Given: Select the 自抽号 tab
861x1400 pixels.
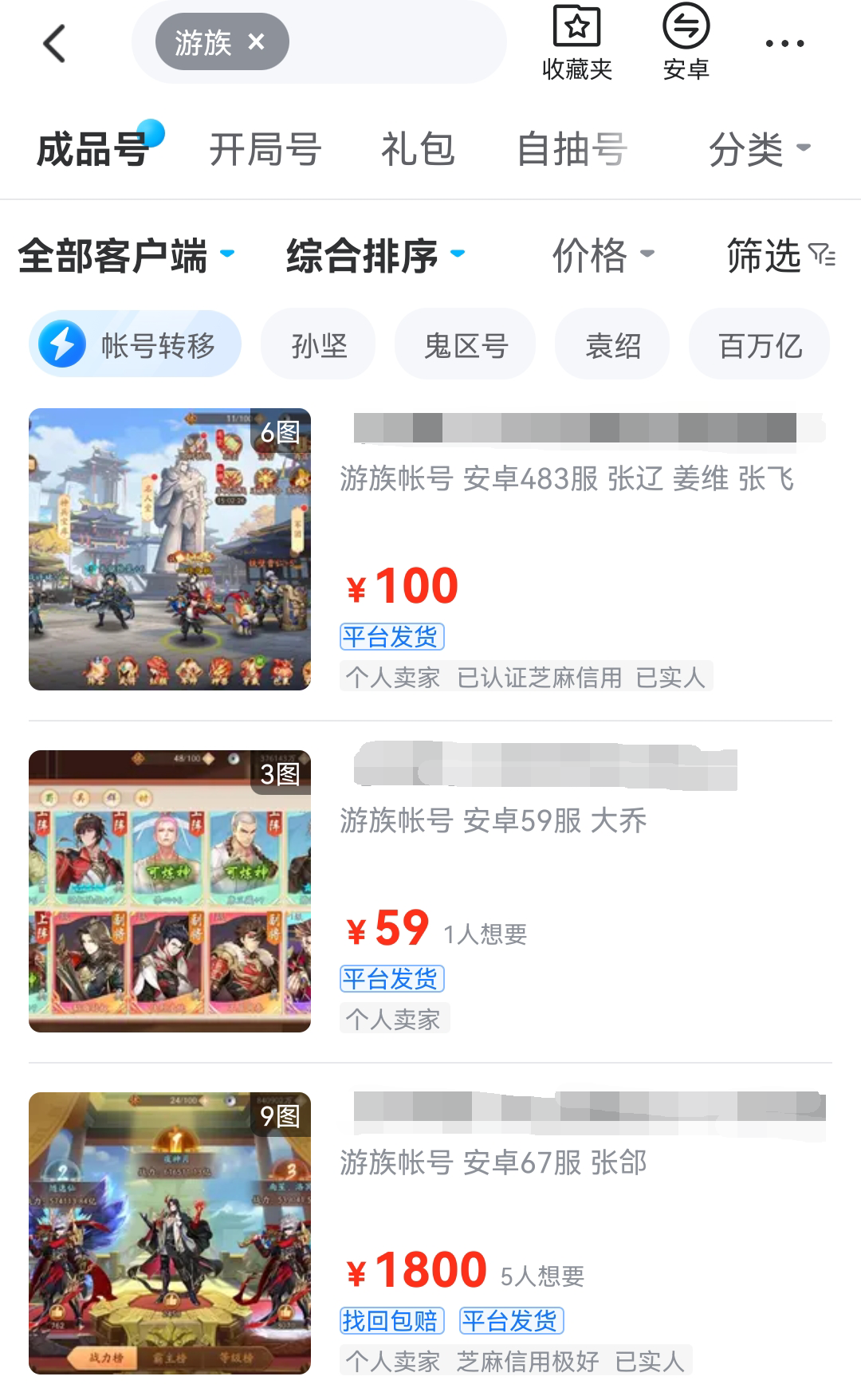Looking at the screenshot, I should pyautogui.click(x=572, y=149).
